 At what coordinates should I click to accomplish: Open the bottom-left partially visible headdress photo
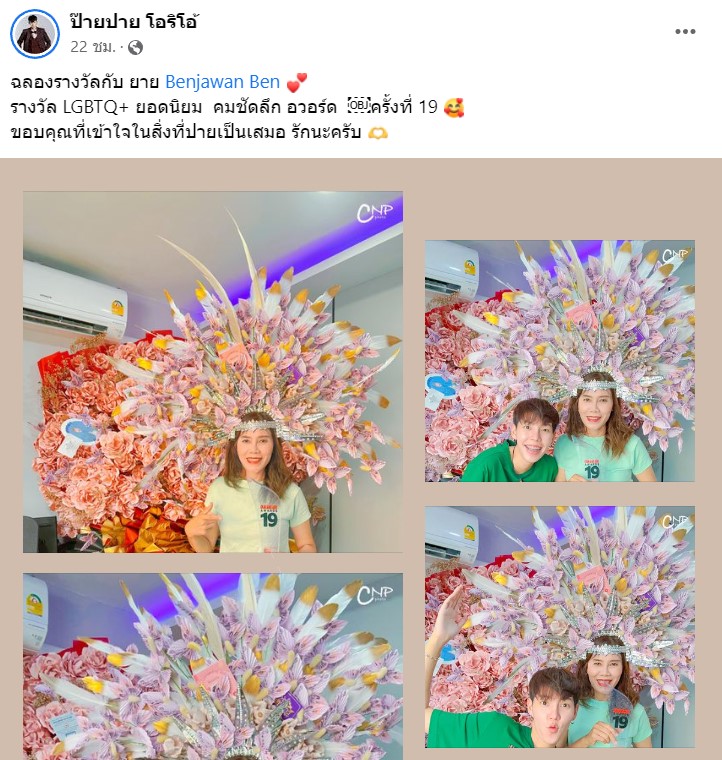pos(213,666)
